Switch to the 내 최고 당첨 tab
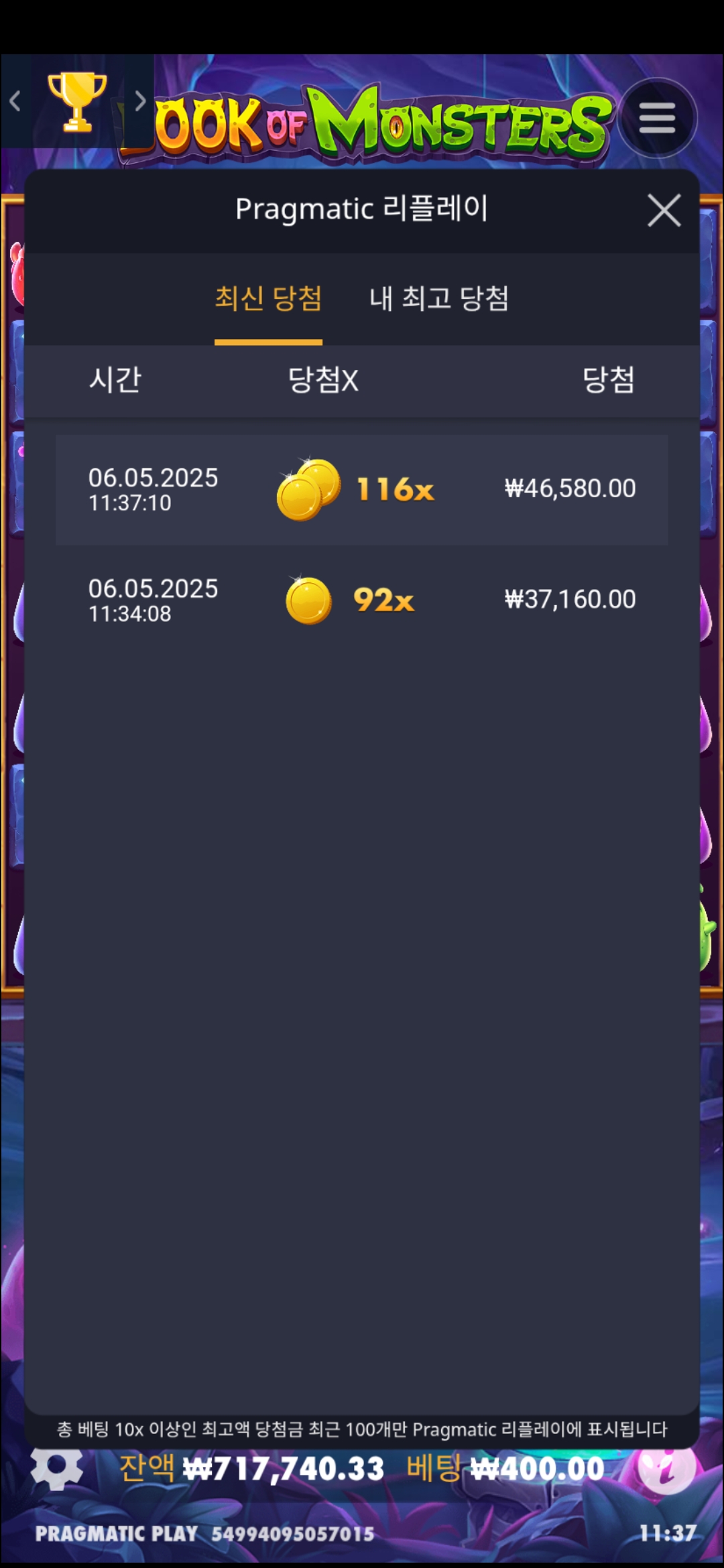Screen dimensions: 724x1568 439,299
